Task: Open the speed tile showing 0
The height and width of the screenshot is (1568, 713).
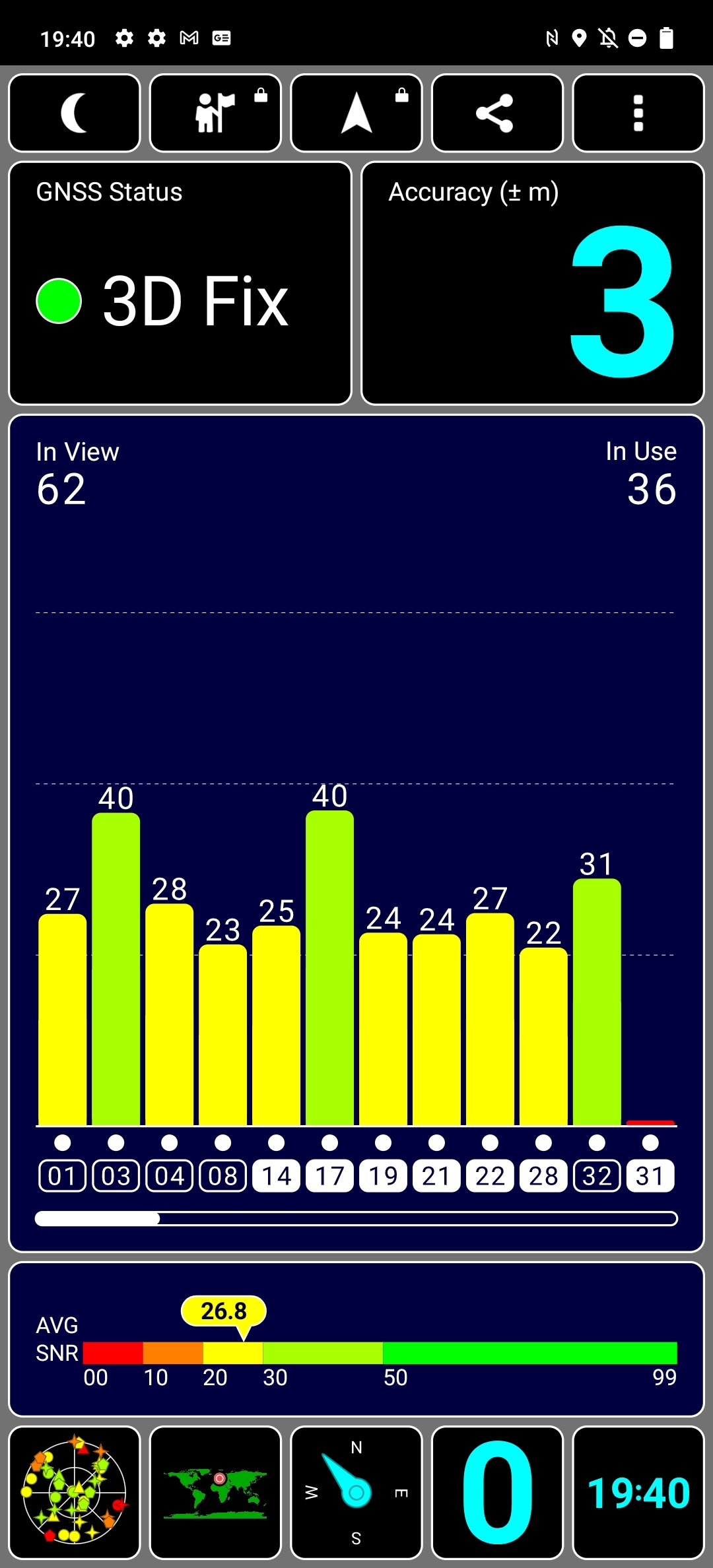Action: click(x=497, y=1493)
